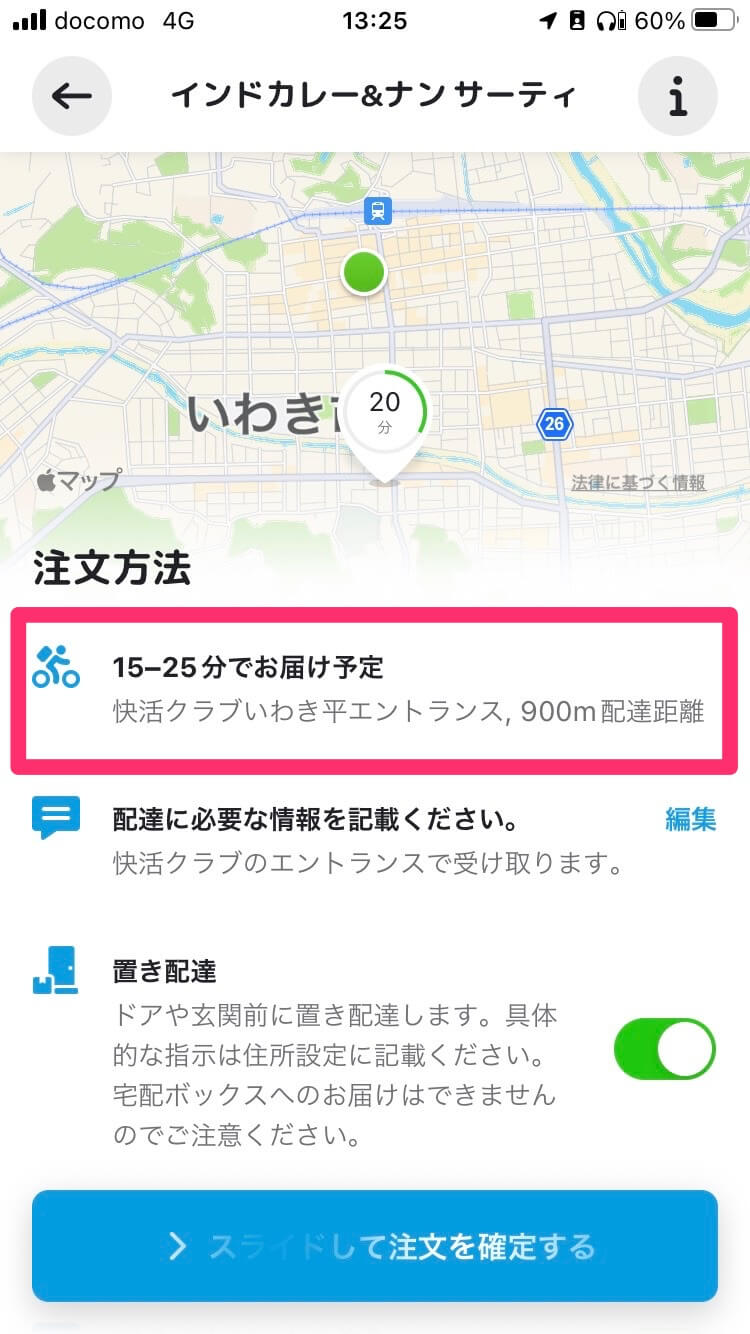Tap 編集 to edit delivery instructions
This screenshot has height=1334, width=750.
click(x=690, y=820)
